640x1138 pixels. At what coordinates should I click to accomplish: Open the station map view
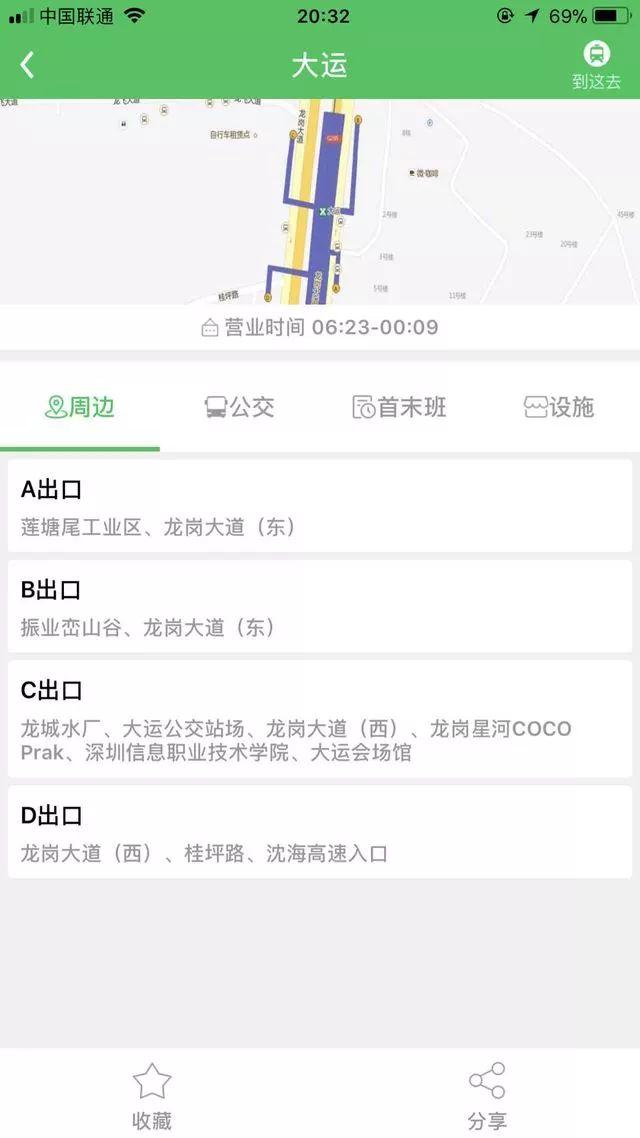(320, 200)
